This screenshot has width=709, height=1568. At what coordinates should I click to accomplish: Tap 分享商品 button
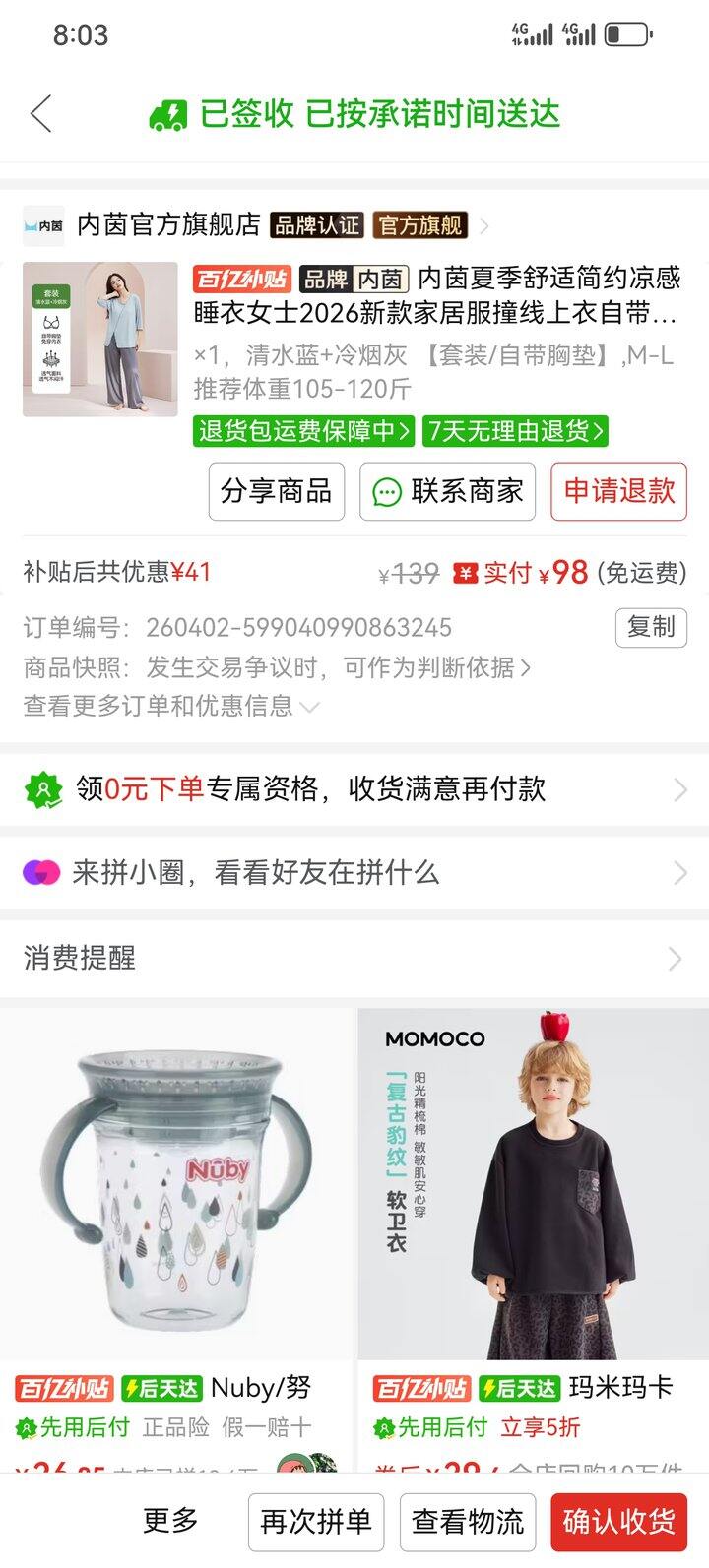click(x=277, y=491)
